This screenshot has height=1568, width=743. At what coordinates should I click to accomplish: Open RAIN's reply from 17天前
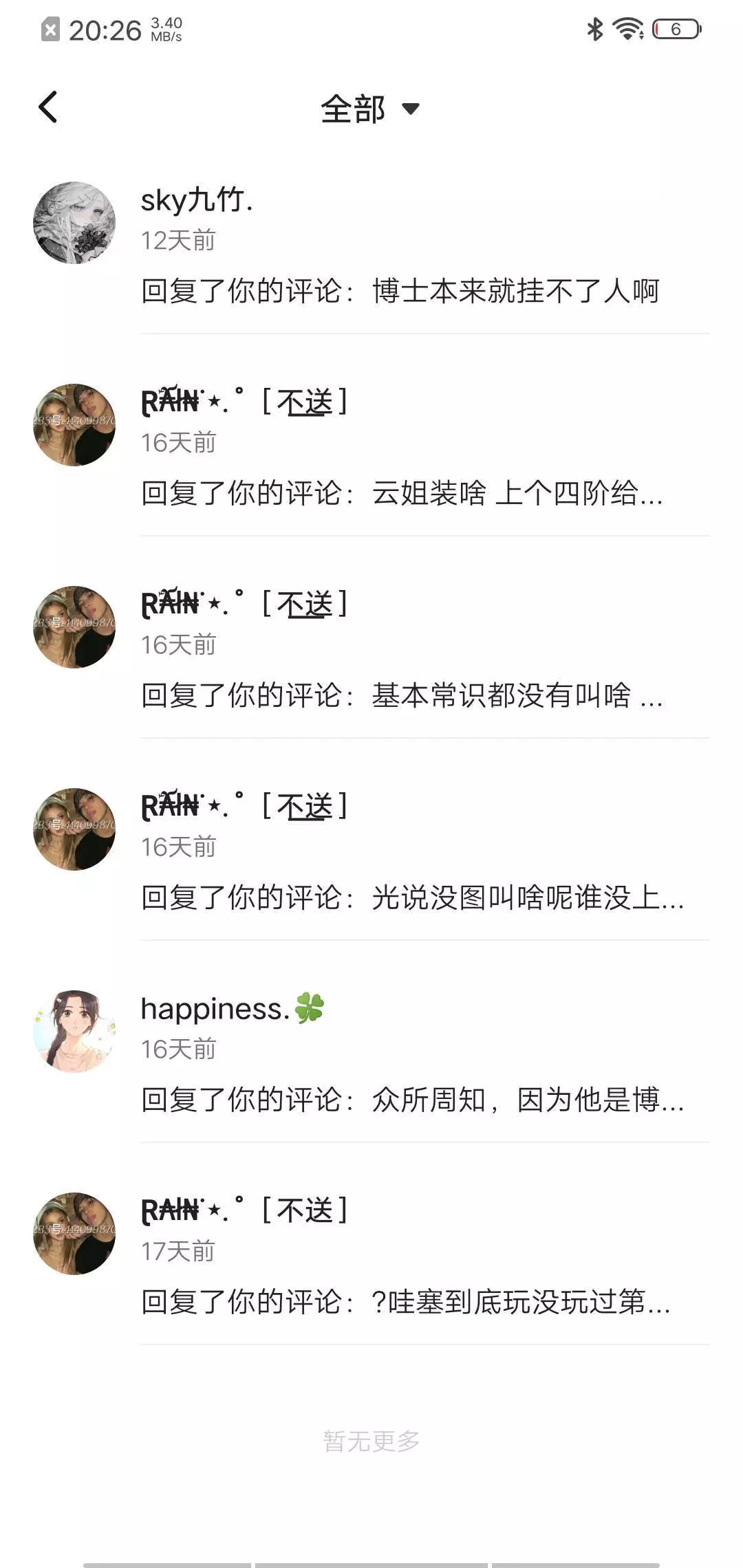pos(371,1258)
